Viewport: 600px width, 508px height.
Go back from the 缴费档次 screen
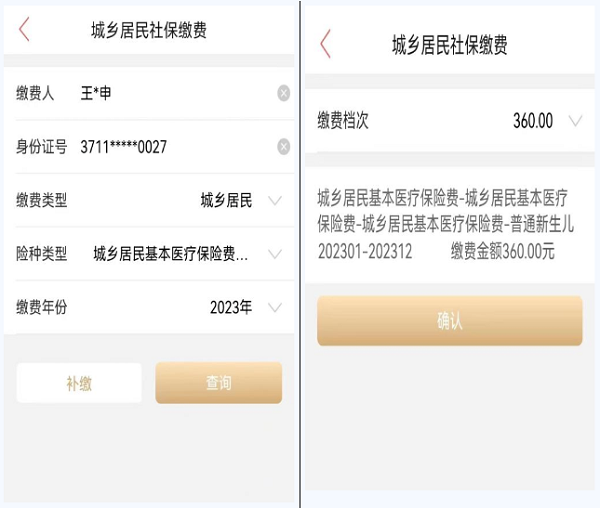click(325, 44)
